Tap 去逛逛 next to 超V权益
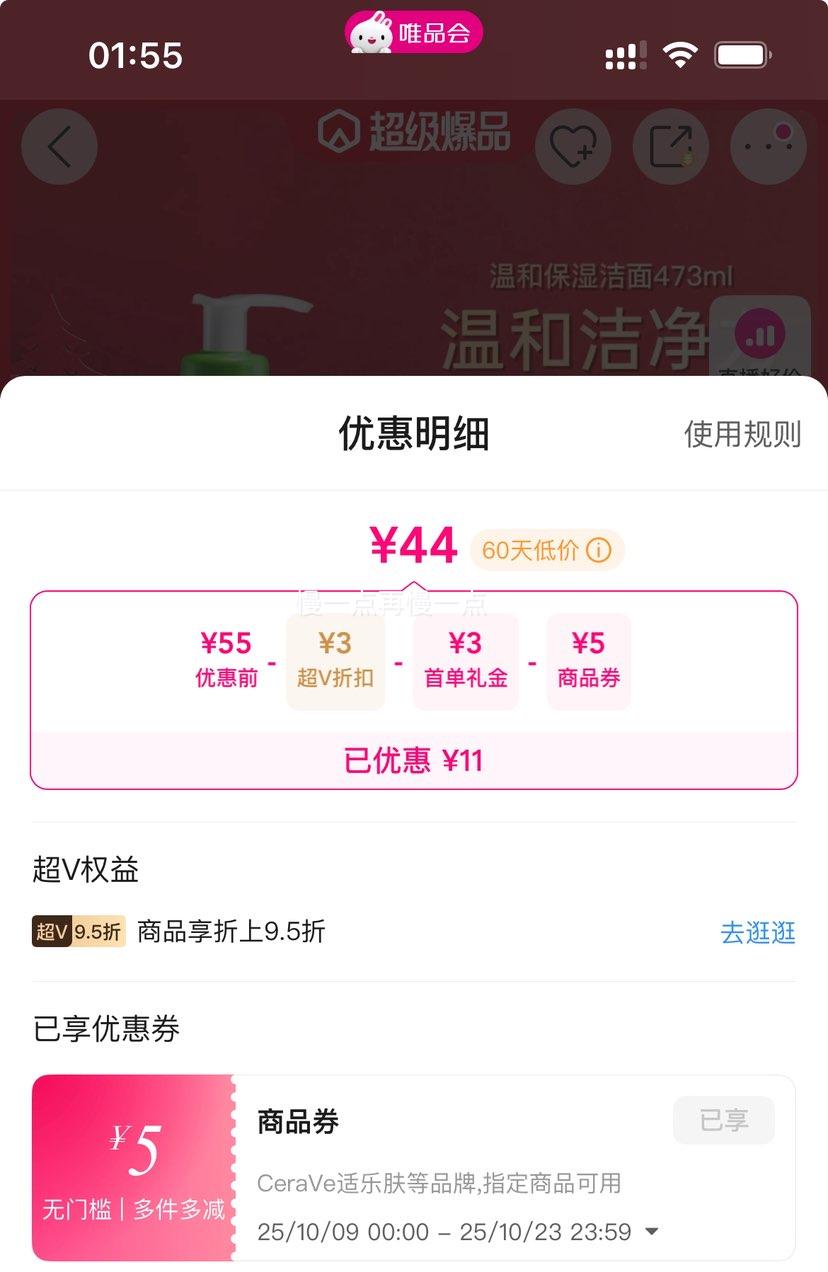The image size is (828, 1272). click(758, 933)
